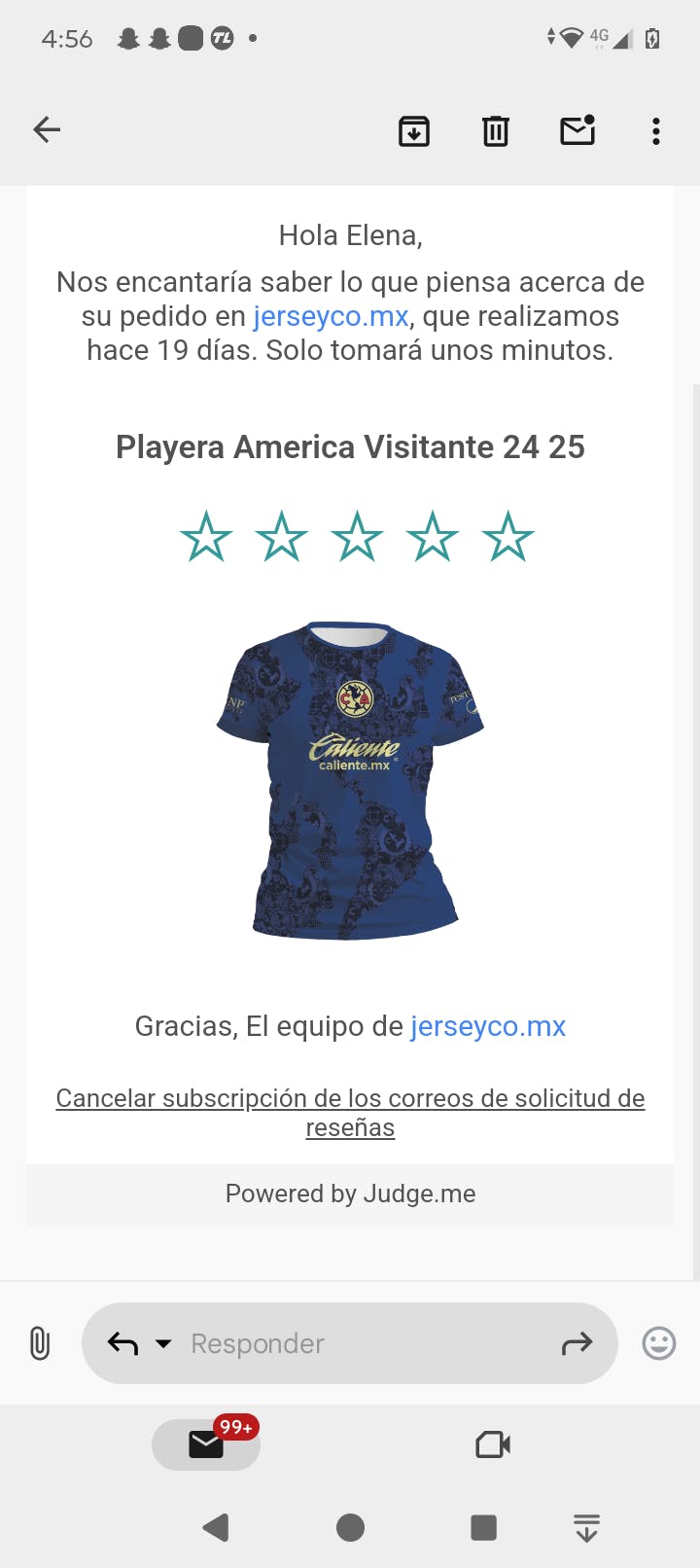Go back to the inbox
The width and height of the screenshot is (700, 1568).
(x=47, y=129)
